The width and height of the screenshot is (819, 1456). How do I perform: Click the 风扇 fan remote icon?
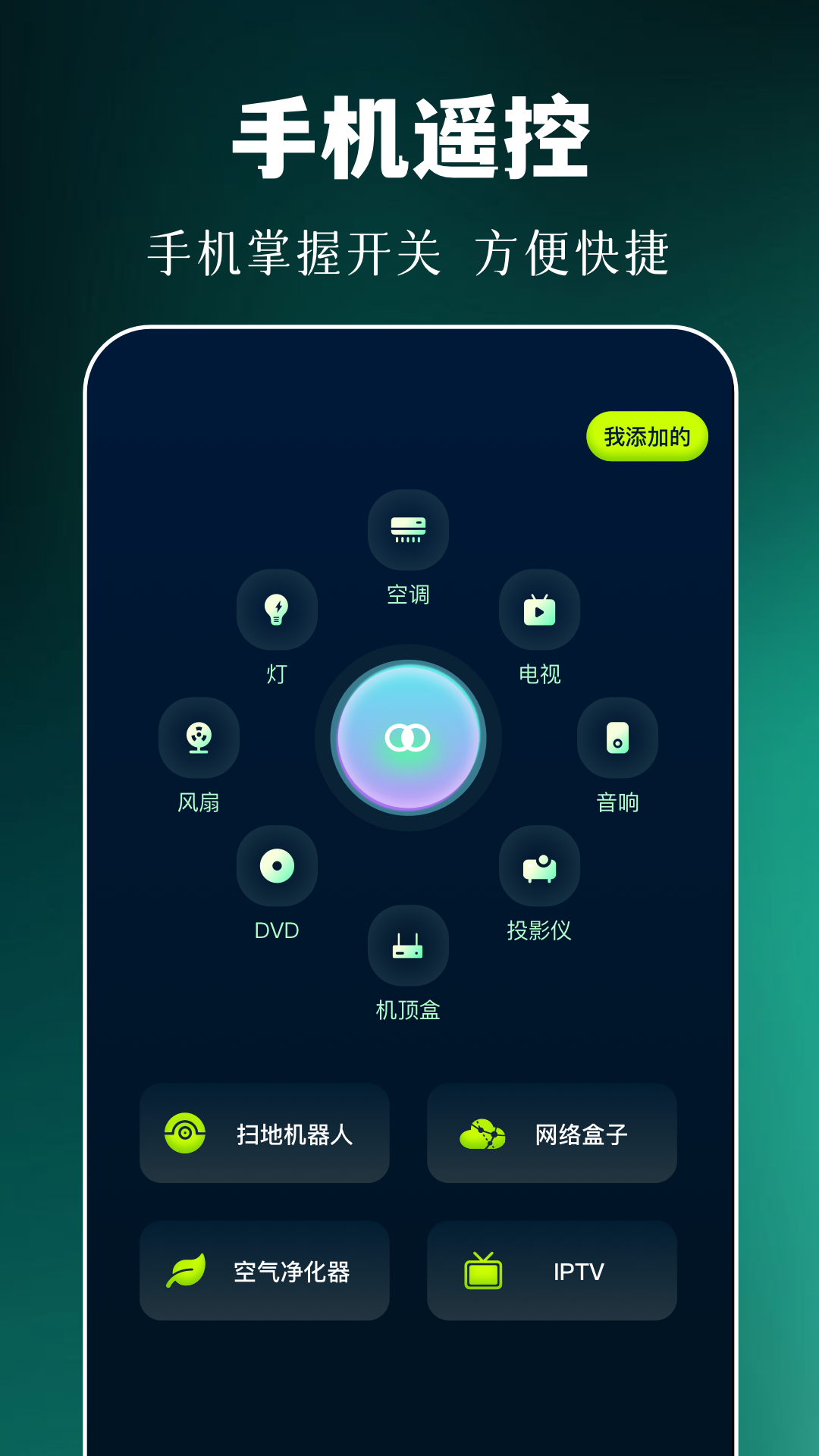[199, 737]
